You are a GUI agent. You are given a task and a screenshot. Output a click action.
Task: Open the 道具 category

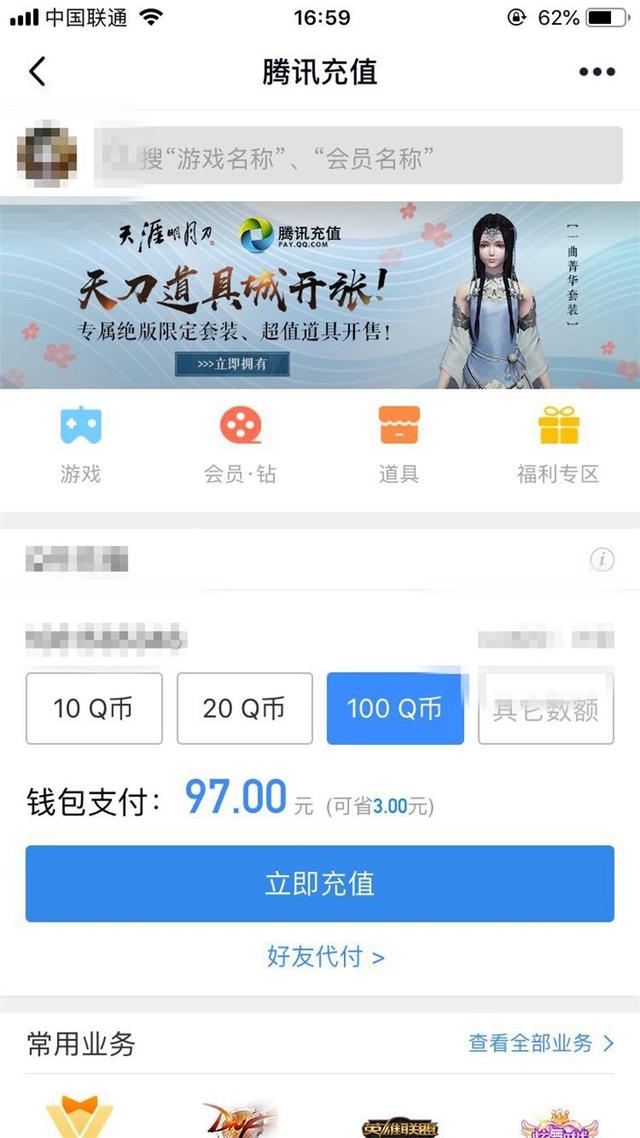click(399, 445)
